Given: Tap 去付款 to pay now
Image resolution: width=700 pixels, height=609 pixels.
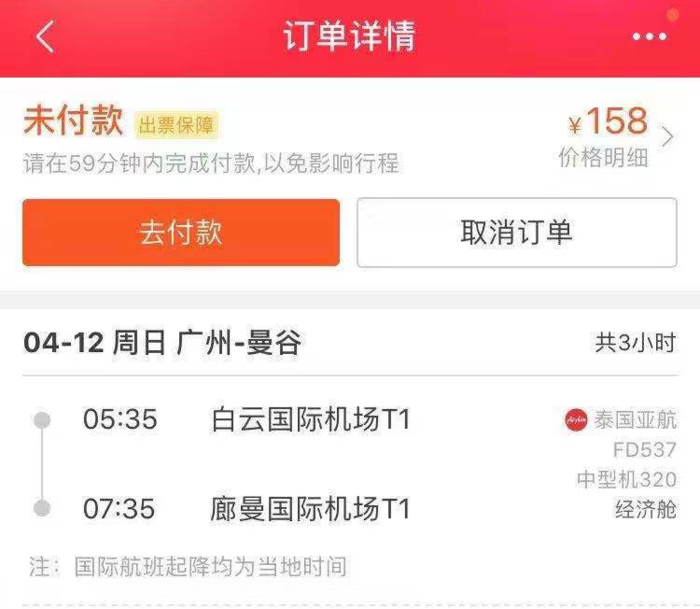Looking at the screenshot, I should [x=181, y=233].
